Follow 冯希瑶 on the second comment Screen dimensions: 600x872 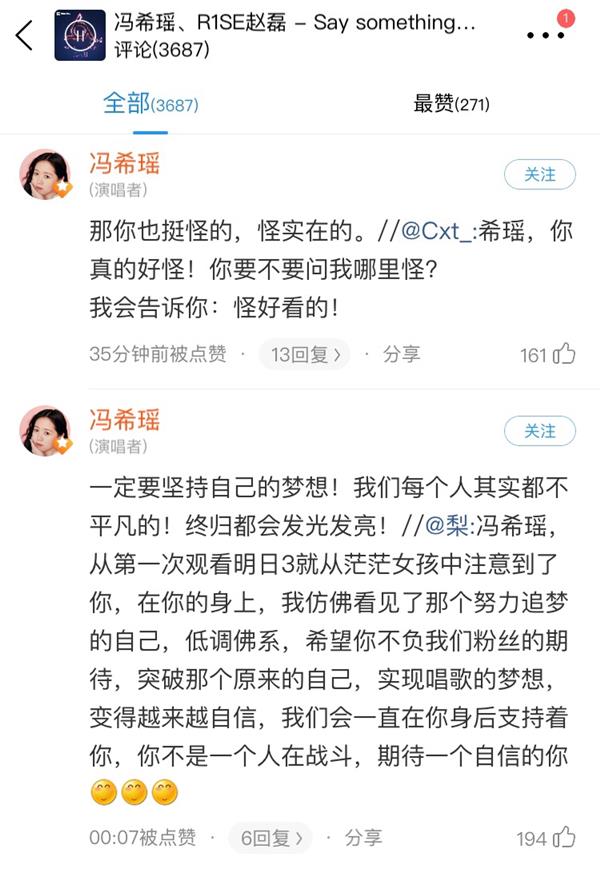(539, 431)
